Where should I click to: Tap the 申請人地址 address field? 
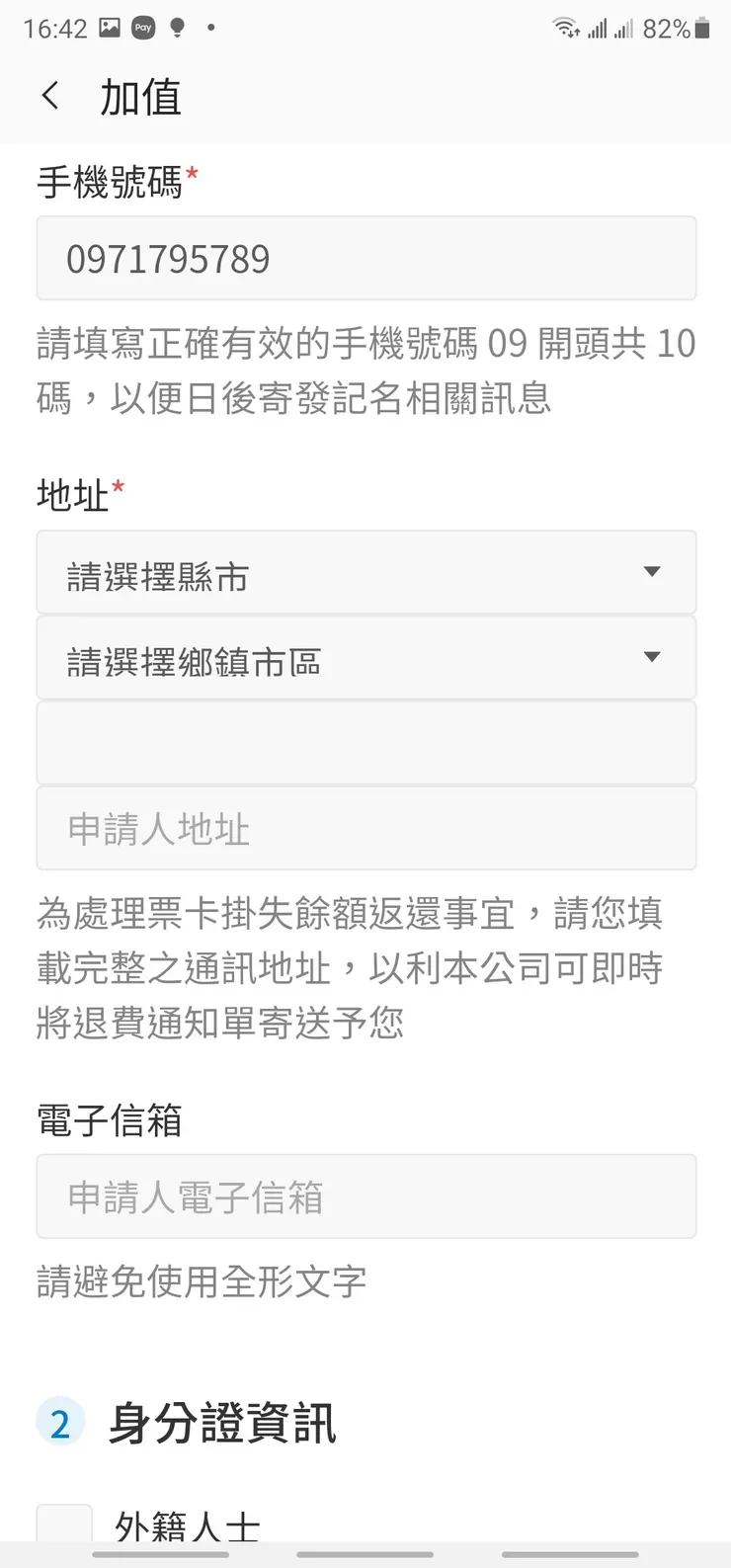pyautogui.click(x=365, y=829)
